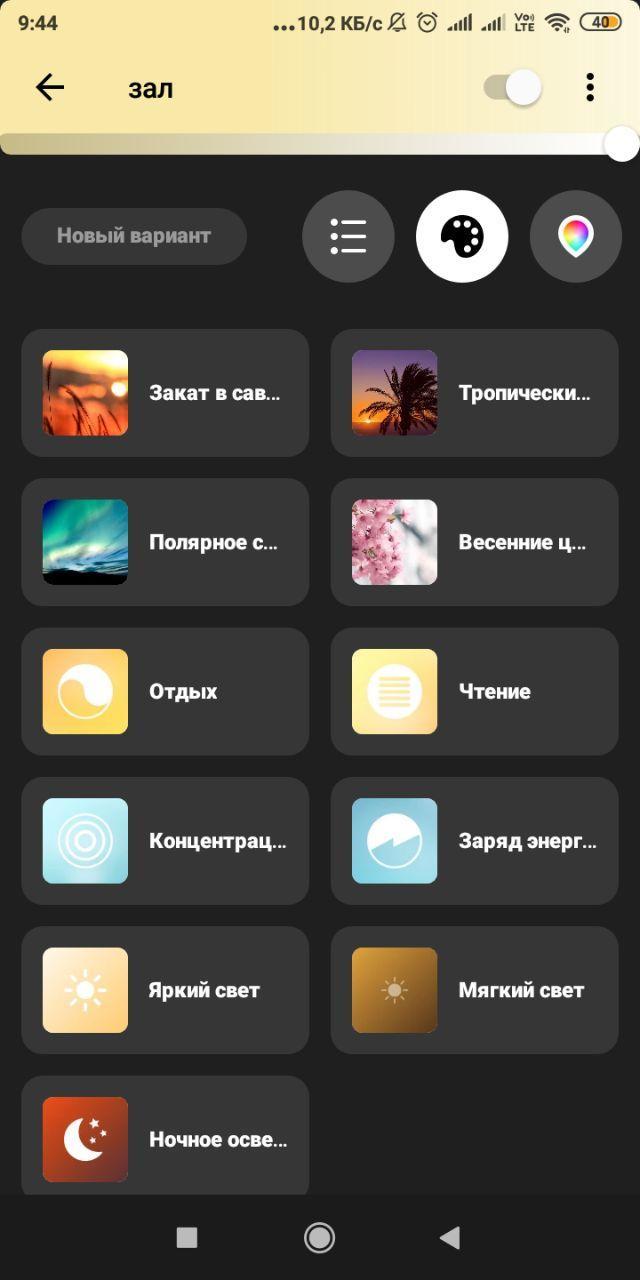Activate the Полярное сияние scene

[165, 542]
